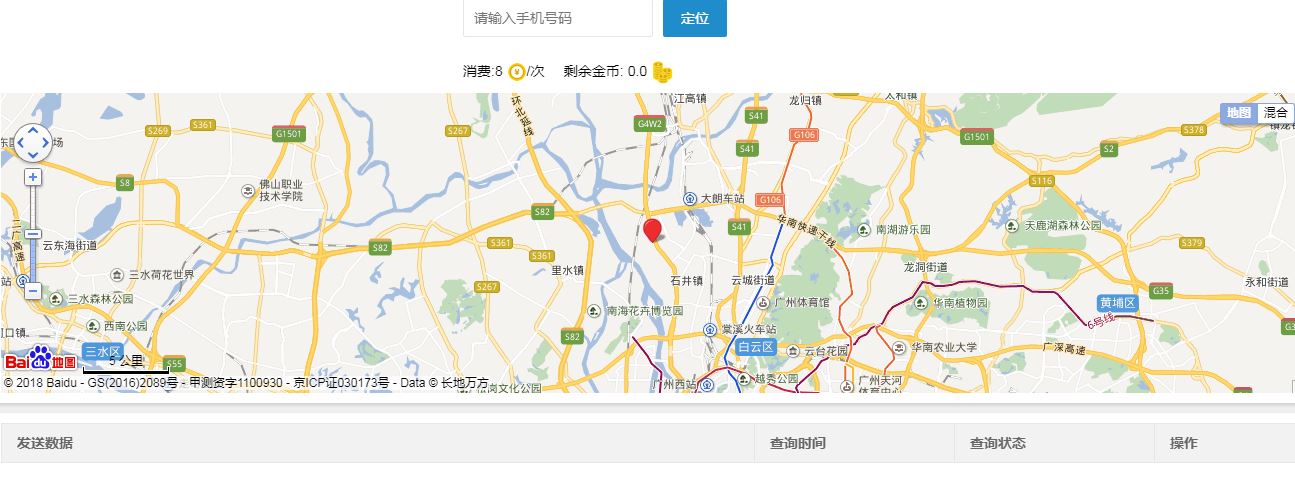Tap the map pan direction control
This screenshot has width=1295, height=493.
click(32, 143)
